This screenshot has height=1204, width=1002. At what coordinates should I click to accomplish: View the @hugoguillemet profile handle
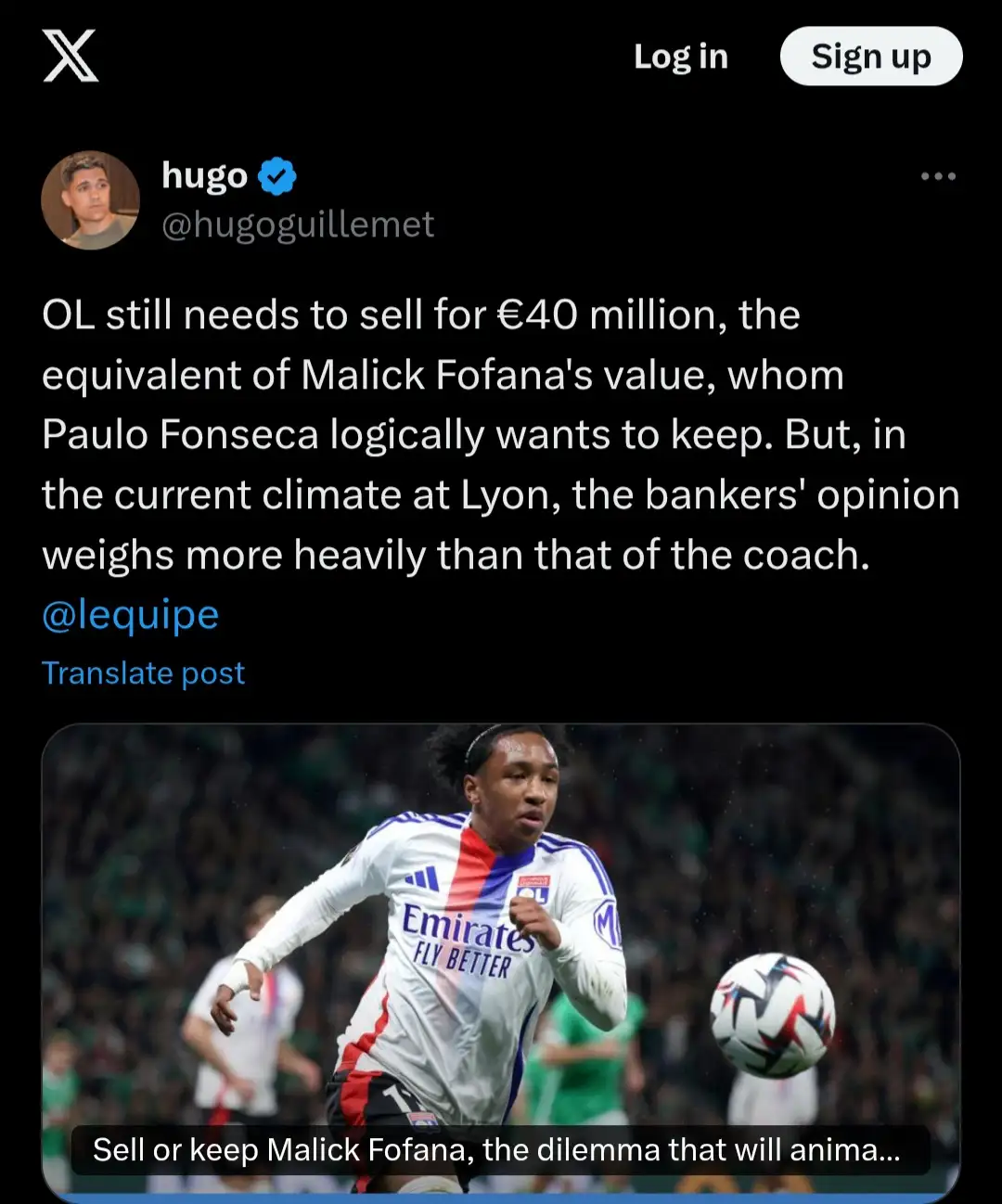[298, 224]
